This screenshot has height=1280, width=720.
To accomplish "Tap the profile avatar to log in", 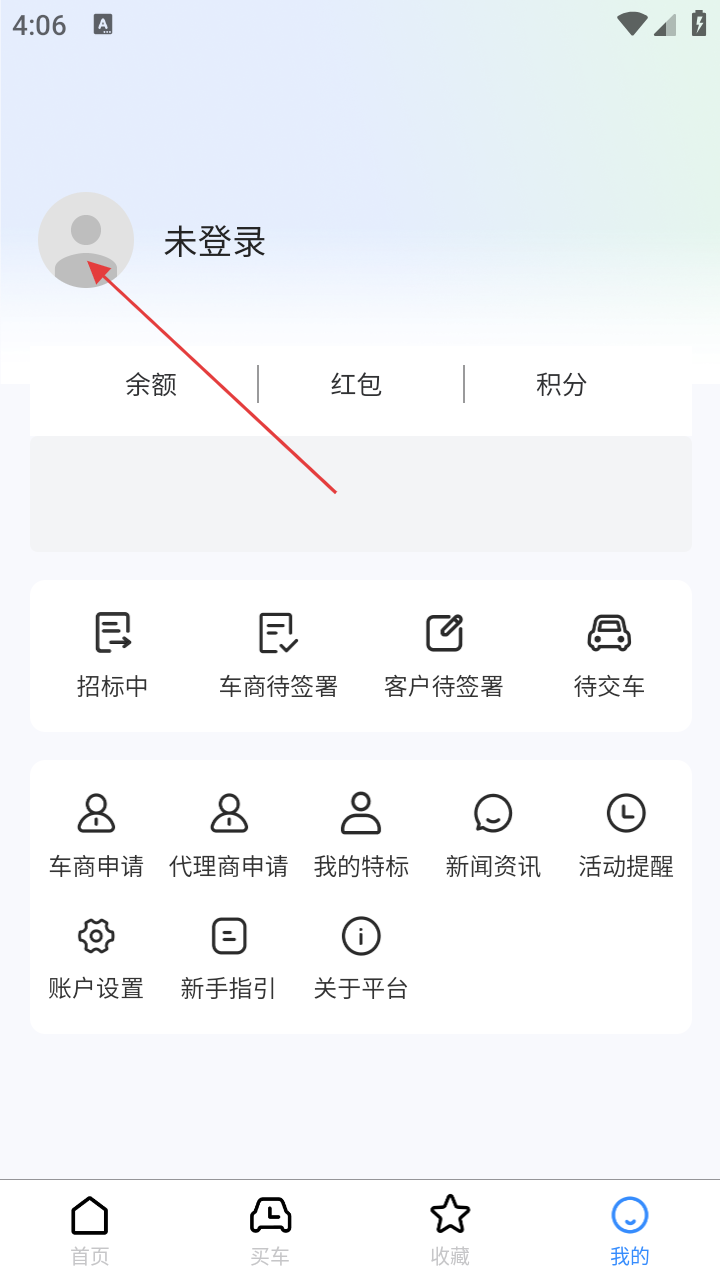I will 86,240.
